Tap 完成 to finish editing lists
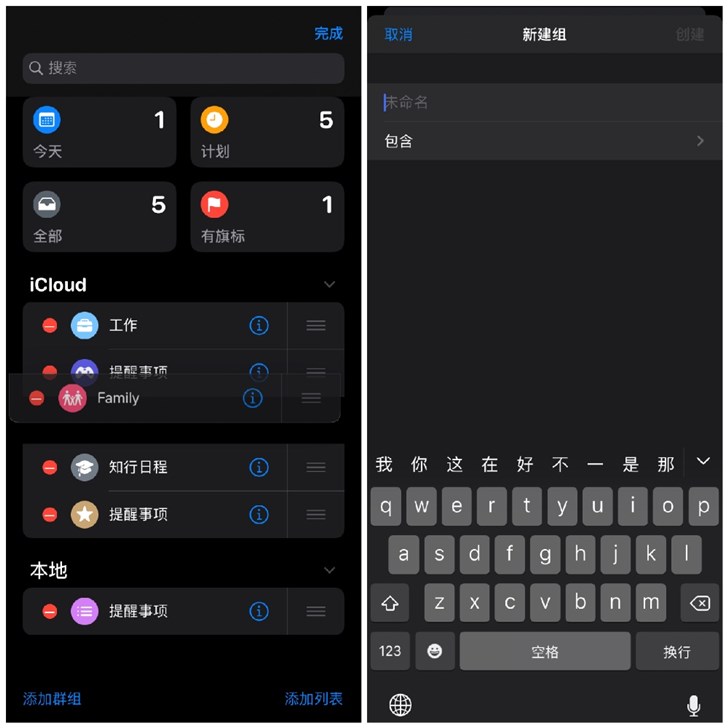This screenshot has height=728, width=728. 328,33
